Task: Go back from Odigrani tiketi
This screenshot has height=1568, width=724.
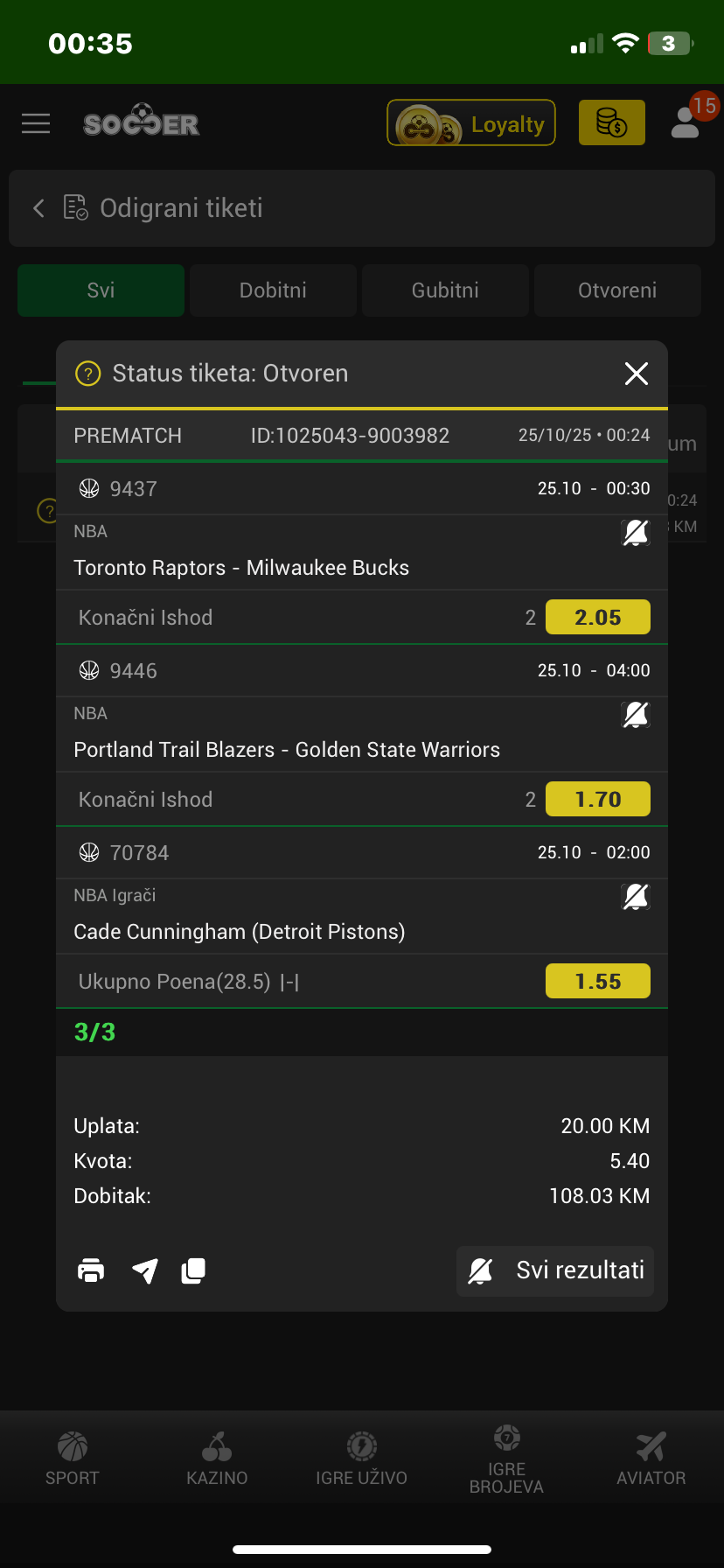Action: 38,208
